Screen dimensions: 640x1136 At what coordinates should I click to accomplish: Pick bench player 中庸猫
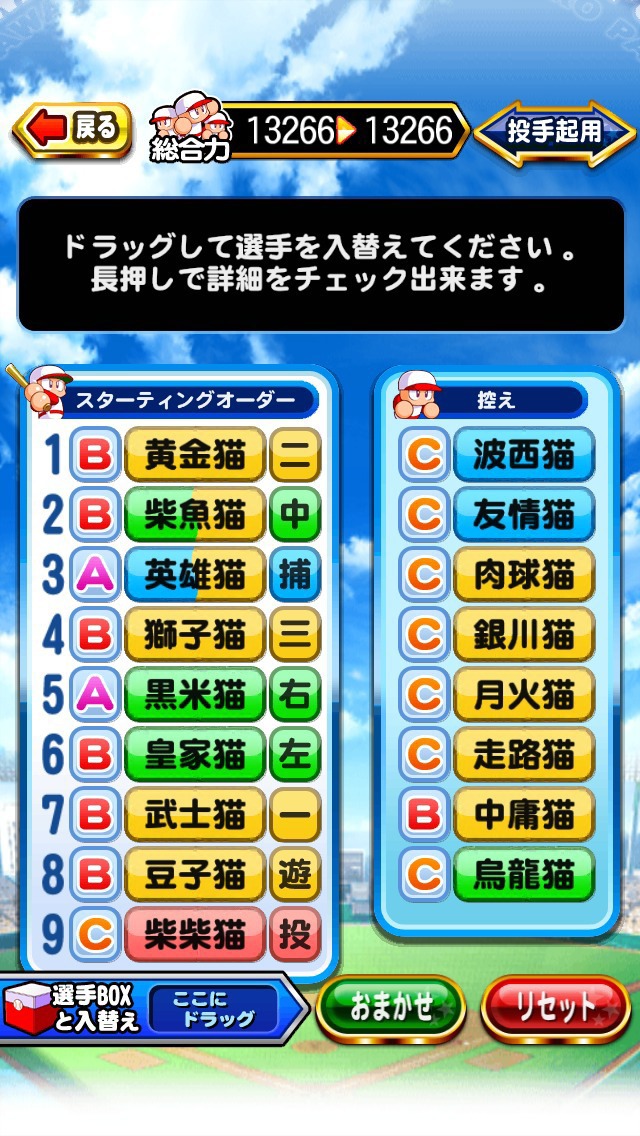pyautogui.click(x=524, y=814)
